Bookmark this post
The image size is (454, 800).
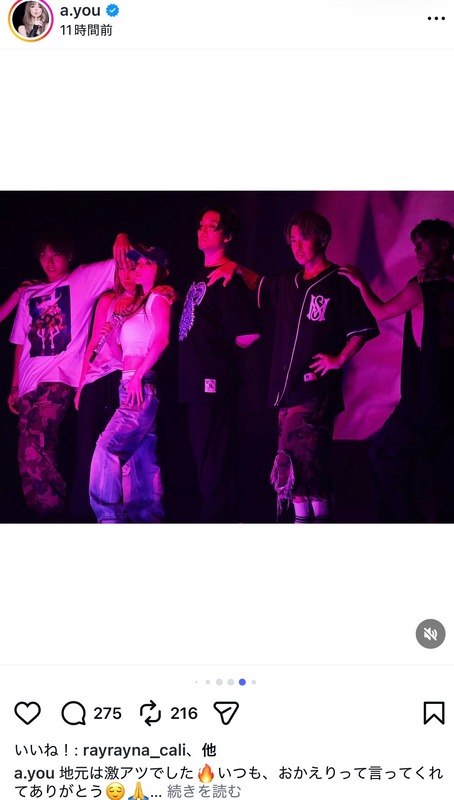[x=434, y=713]
